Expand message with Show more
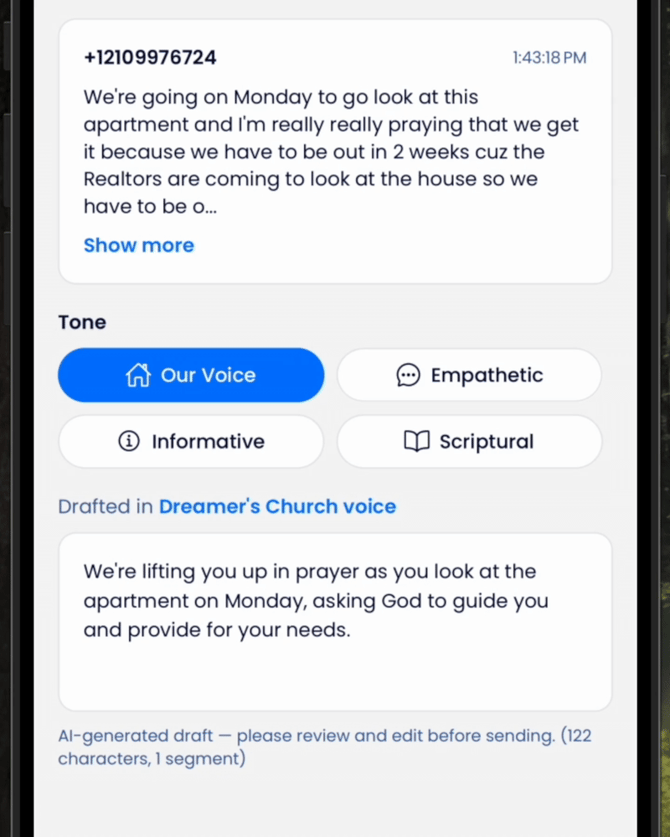Screen dimensions: 670x837 click(x=139, y=245)
